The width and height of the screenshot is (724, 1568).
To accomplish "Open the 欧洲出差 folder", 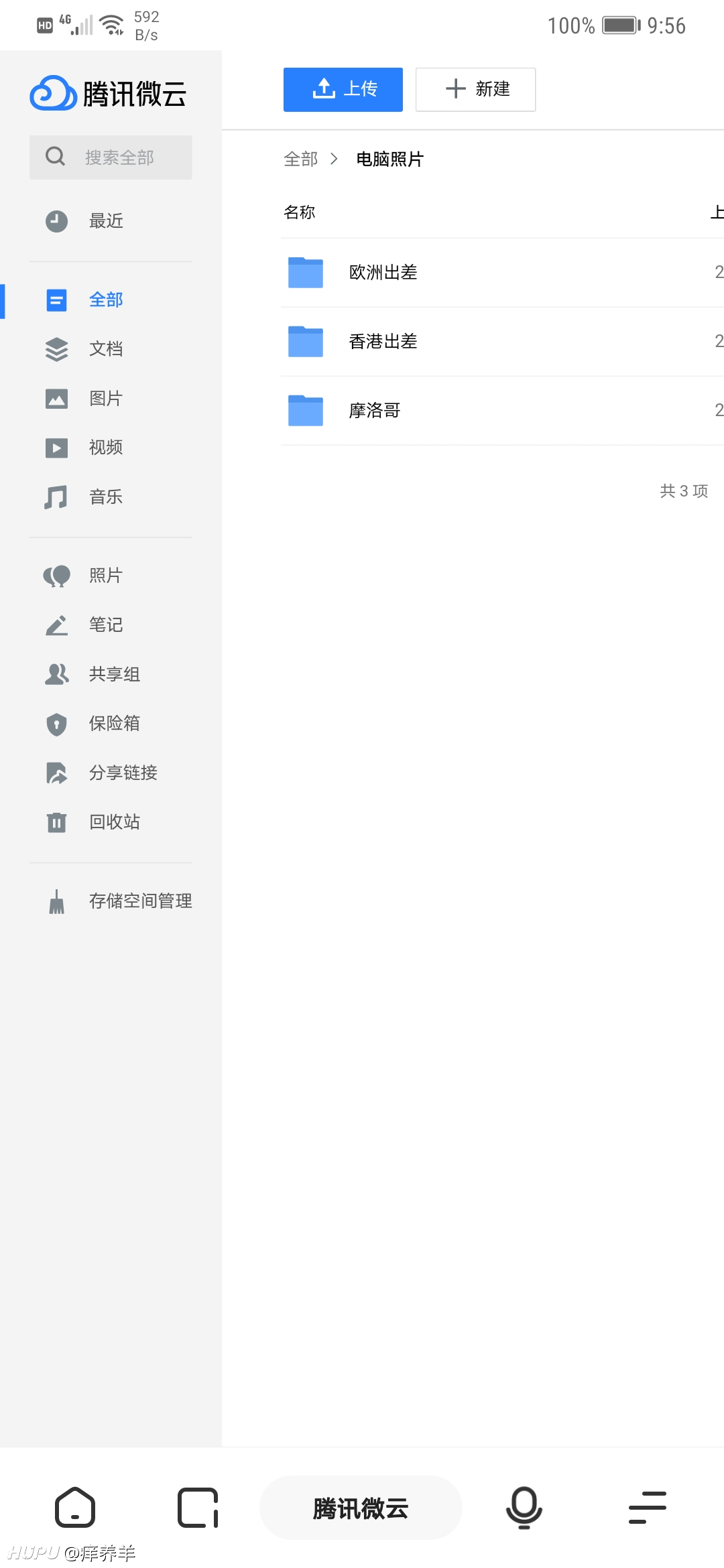I will tap(502, 273).
